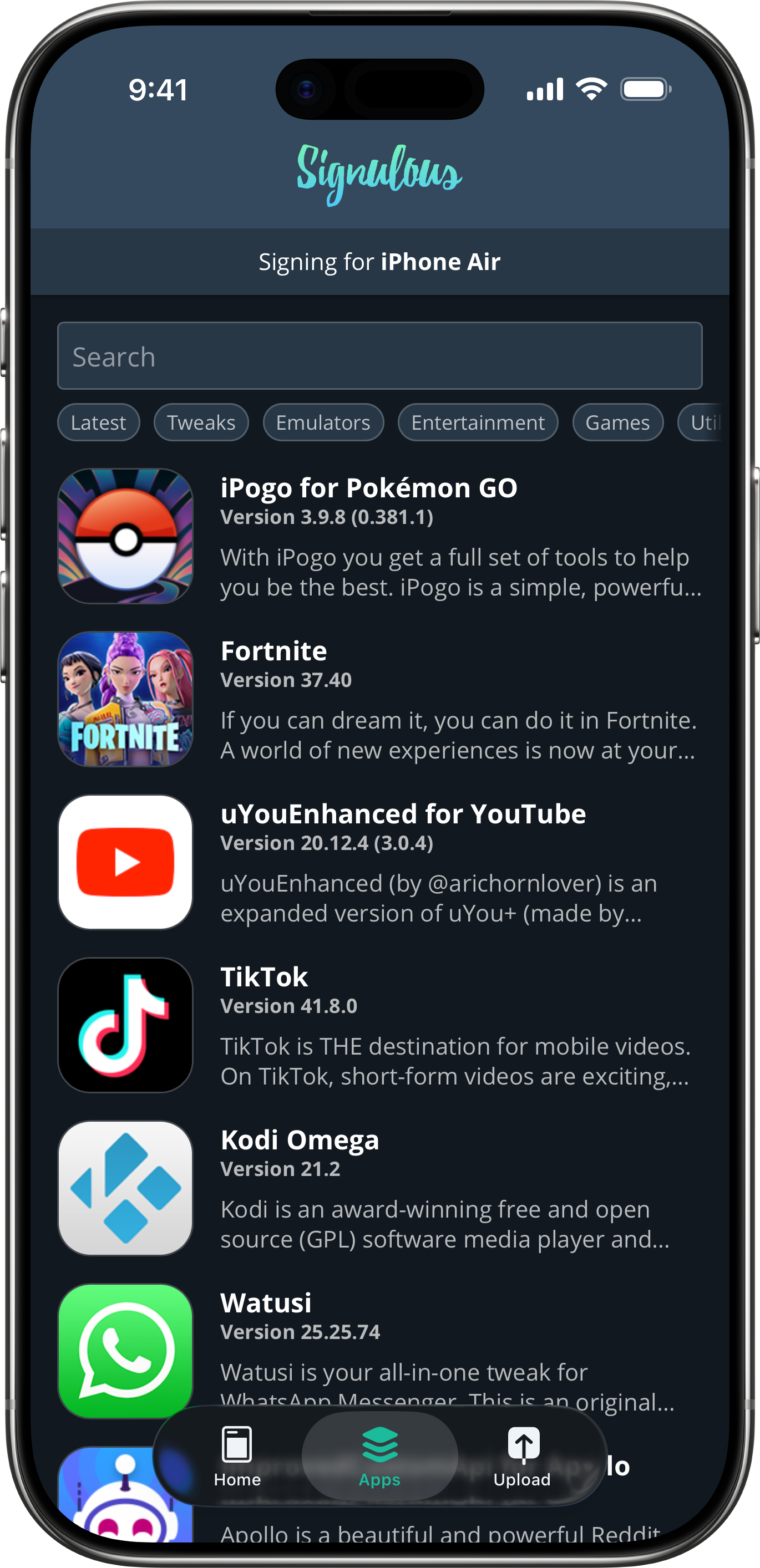Screen dimensions: 760x1568
Task: Open the Upload tab
Action: tap(522, 1457)
